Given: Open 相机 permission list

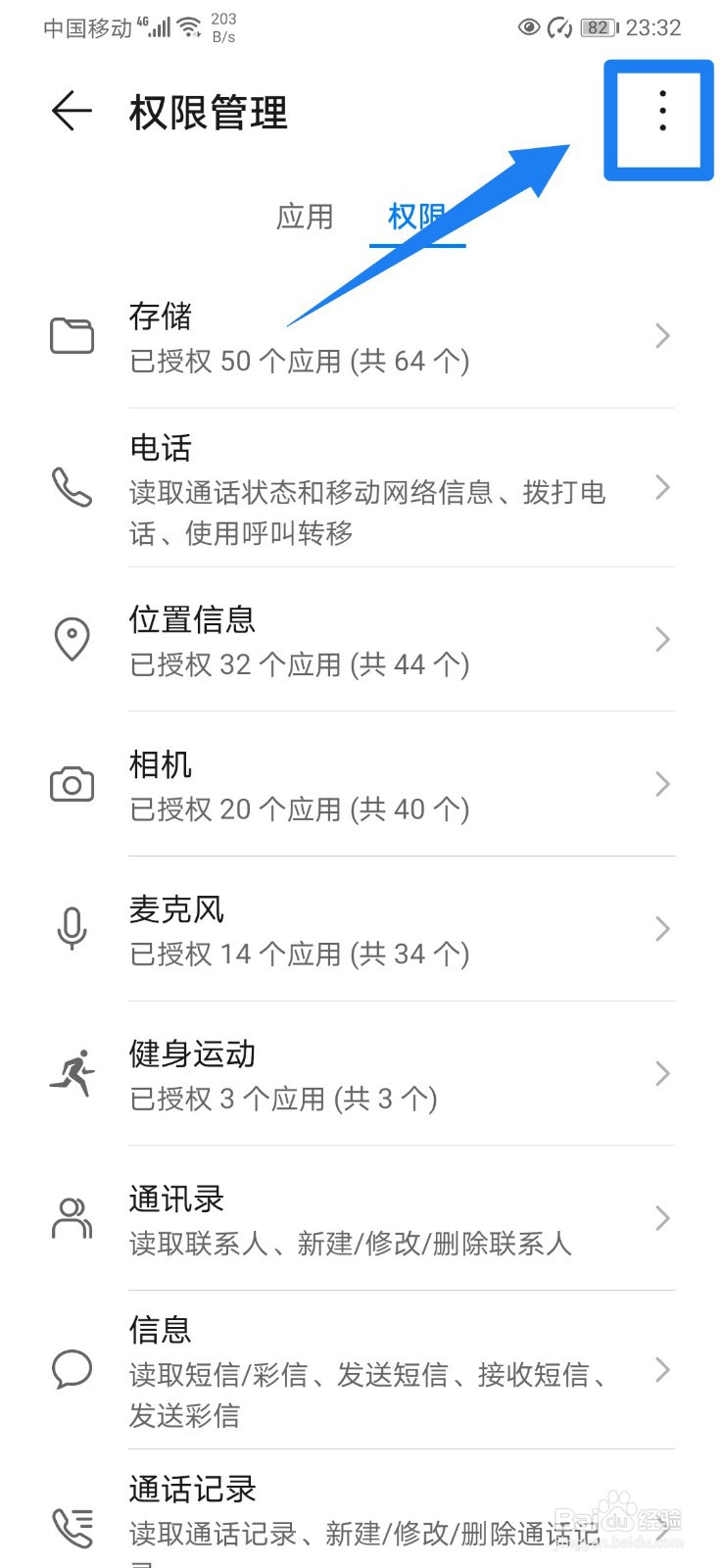Looking at the screenshot, I should pyautogui.click(x=361, y=785).
